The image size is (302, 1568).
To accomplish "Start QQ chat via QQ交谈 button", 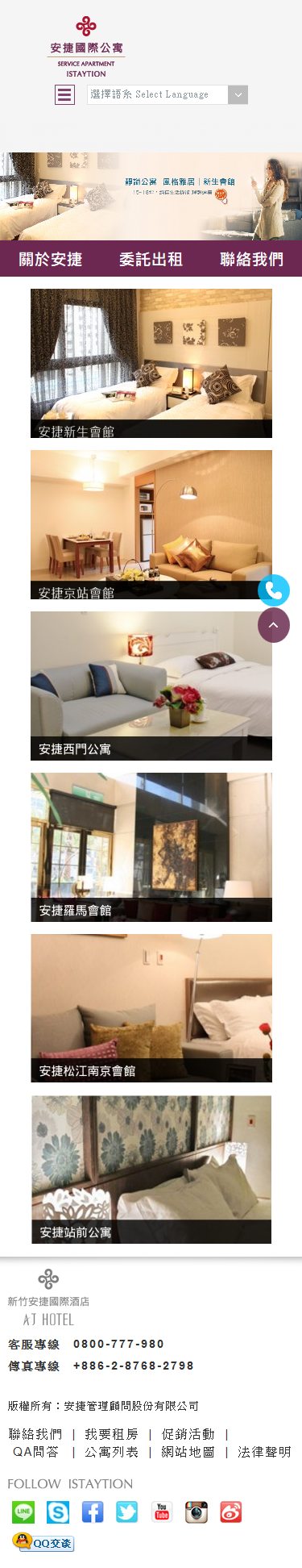I will [x=43, y=1542].
